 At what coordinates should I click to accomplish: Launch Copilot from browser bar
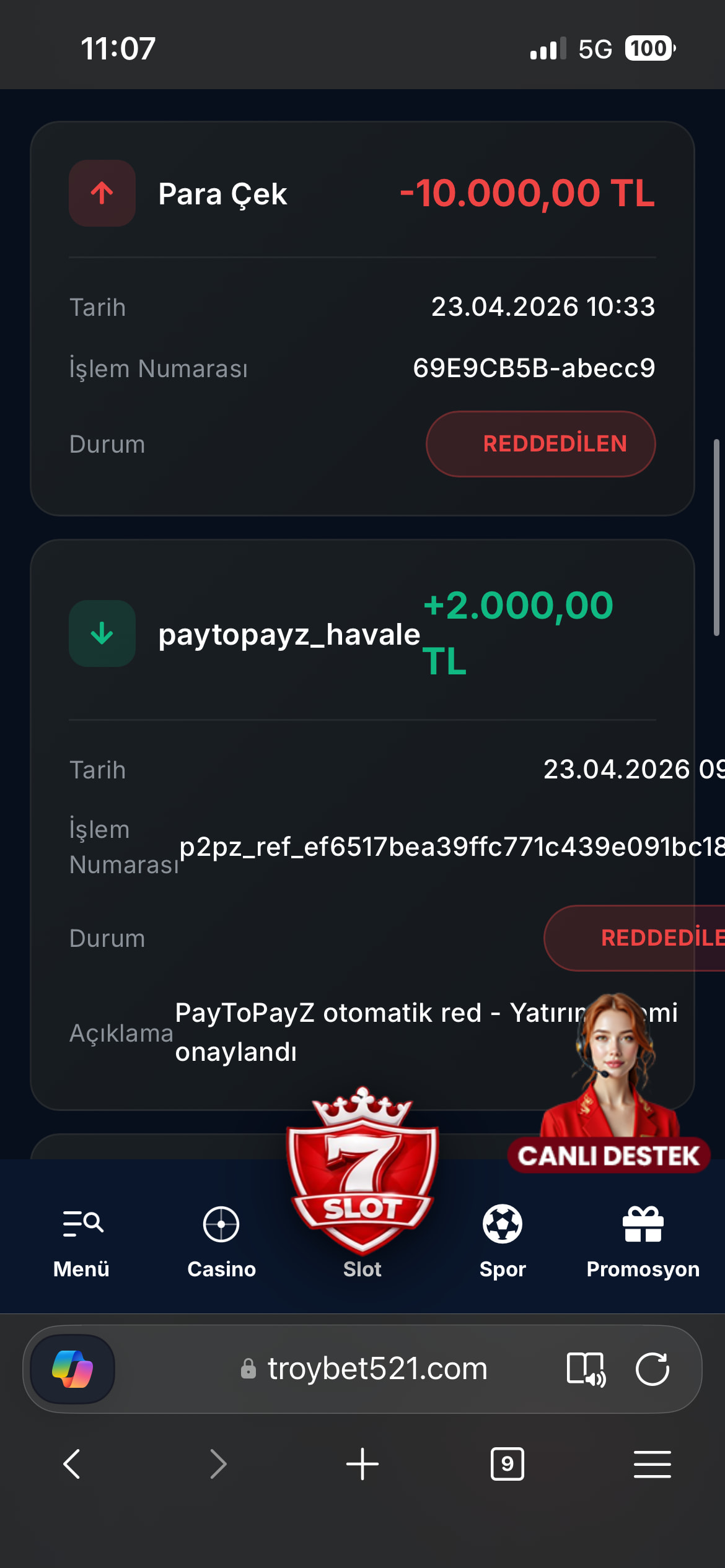73,1369
